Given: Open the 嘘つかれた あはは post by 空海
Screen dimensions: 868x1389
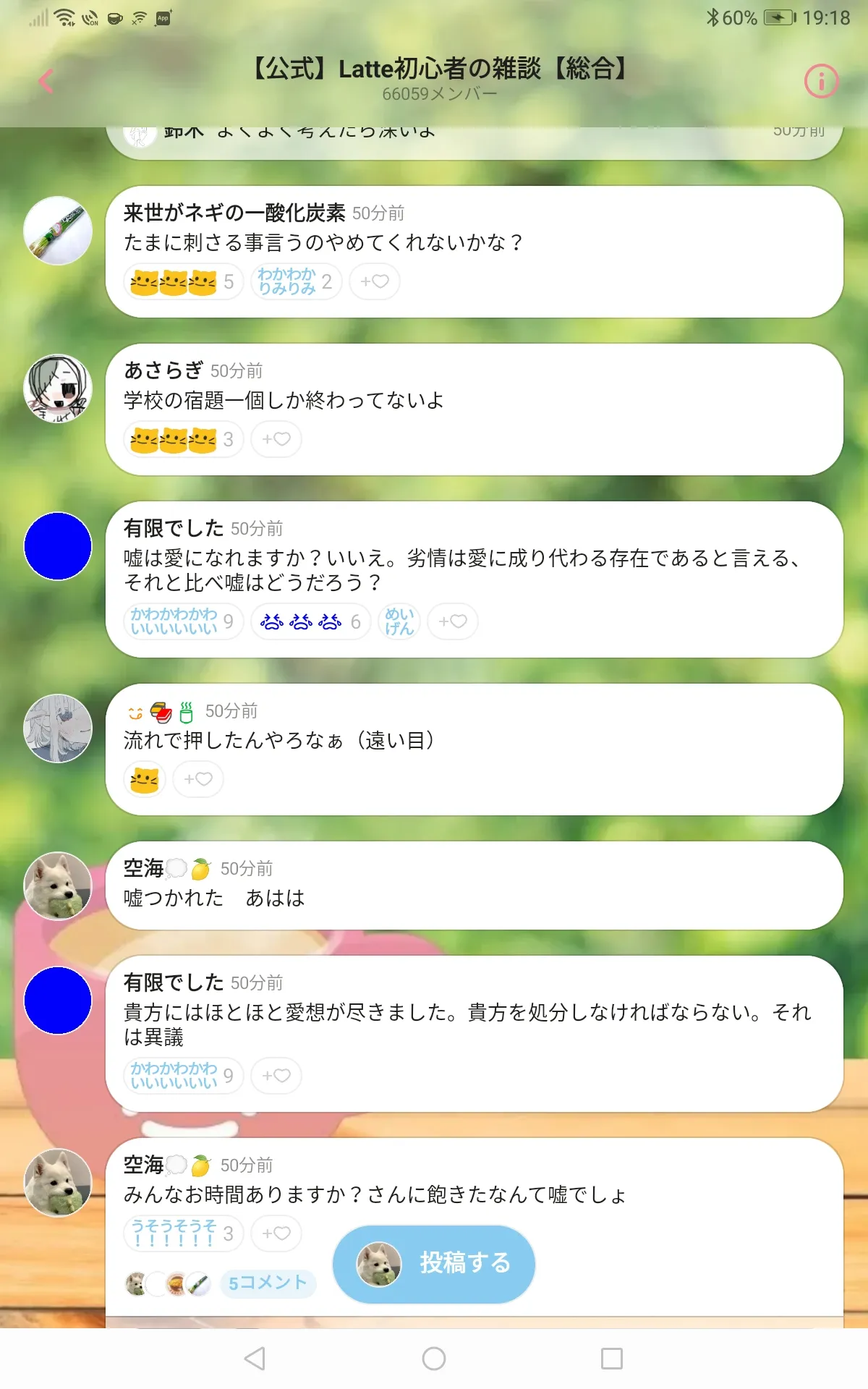Looking at the screenshot, I should pyautogui.click(x=475, y=885).
